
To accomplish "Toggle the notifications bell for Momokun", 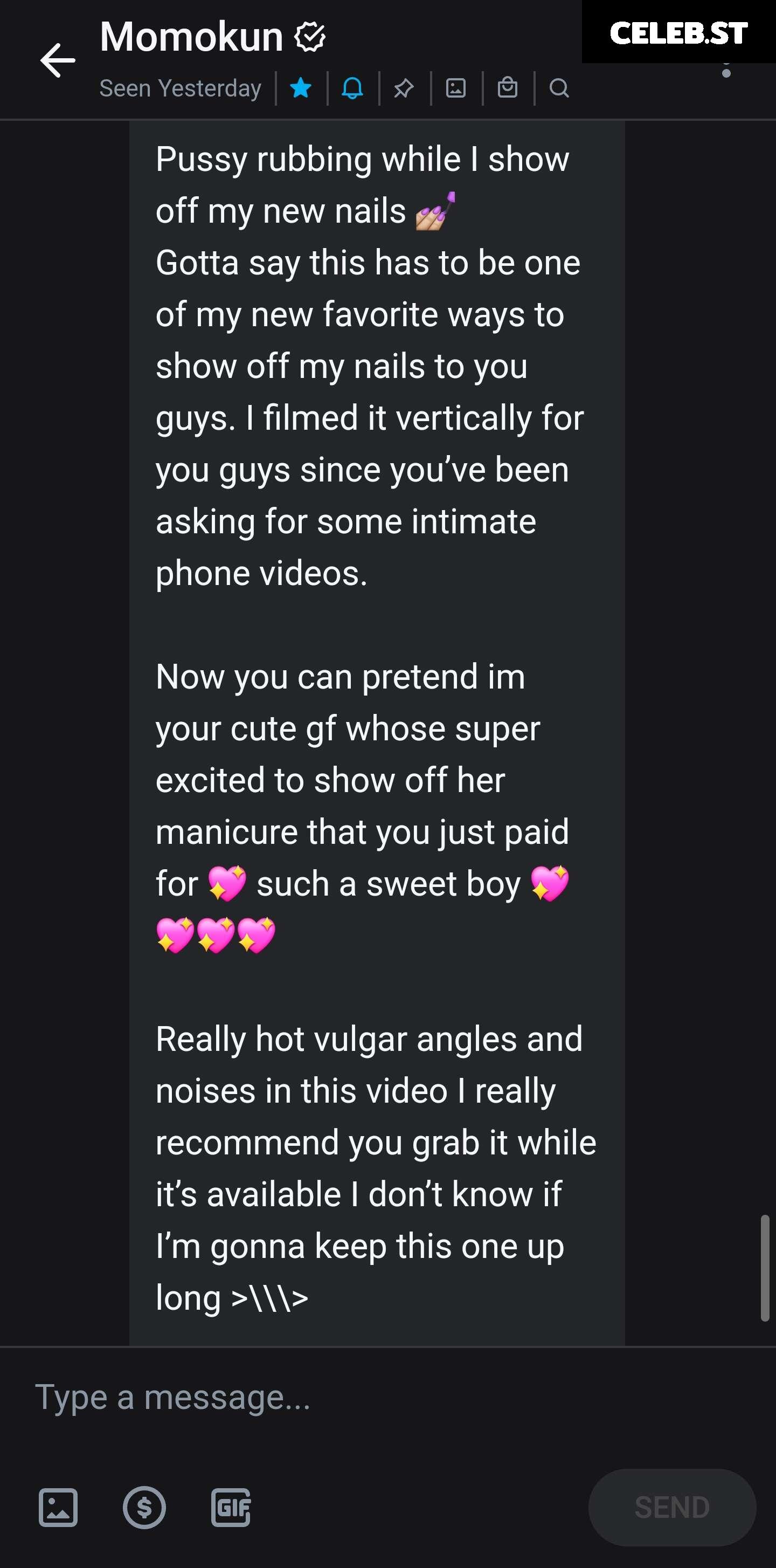I will tap(352, 88).
